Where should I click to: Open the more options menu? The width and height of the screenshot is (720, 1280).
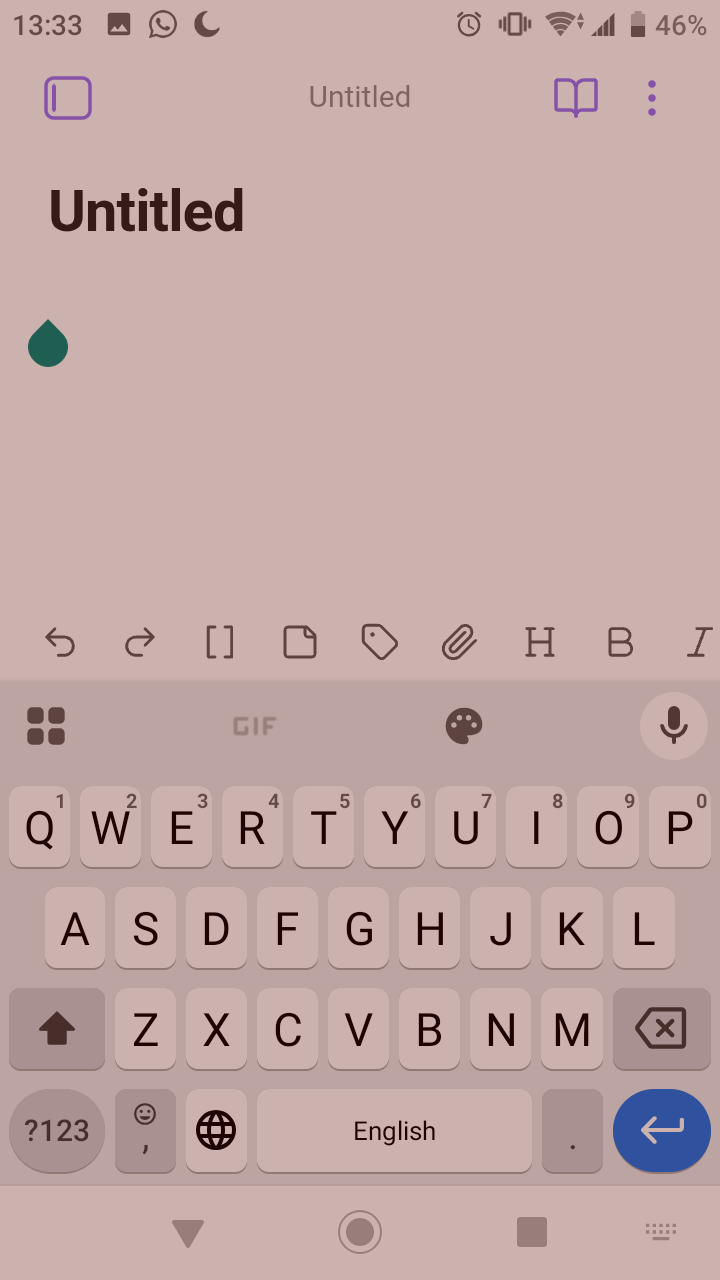652,98
